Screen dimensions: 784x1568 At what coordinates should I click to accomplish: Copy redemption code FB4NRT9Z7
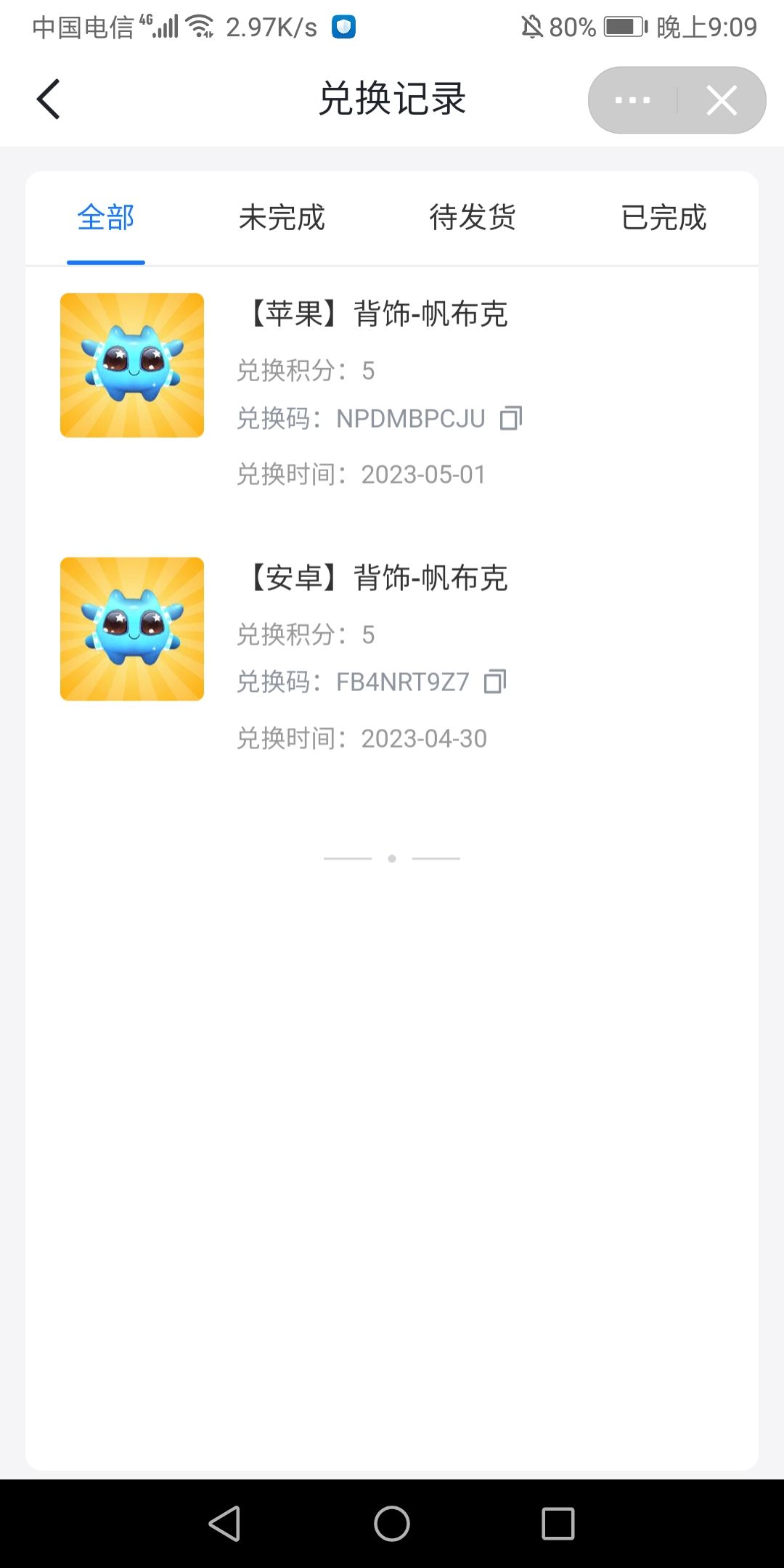click(x=495, y=682)
